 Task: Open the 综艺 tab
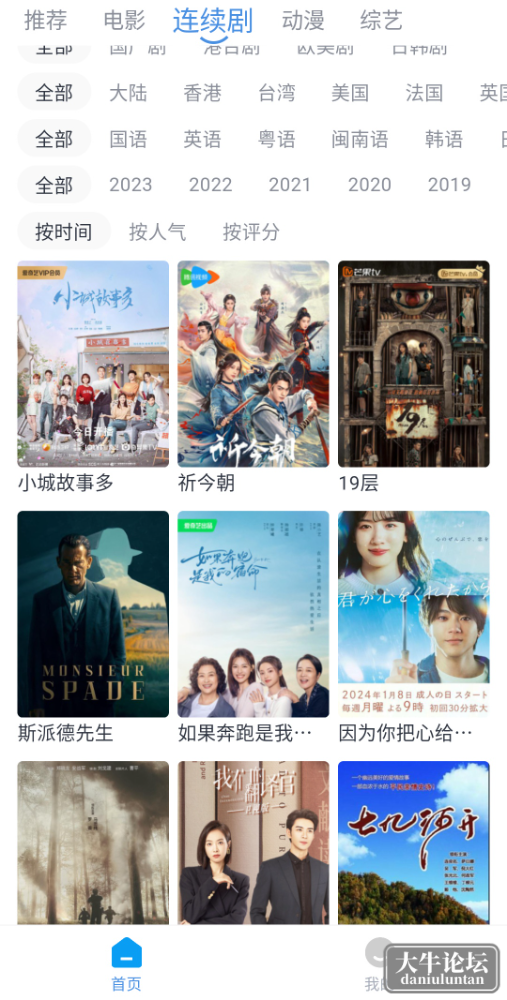(381, 20)
